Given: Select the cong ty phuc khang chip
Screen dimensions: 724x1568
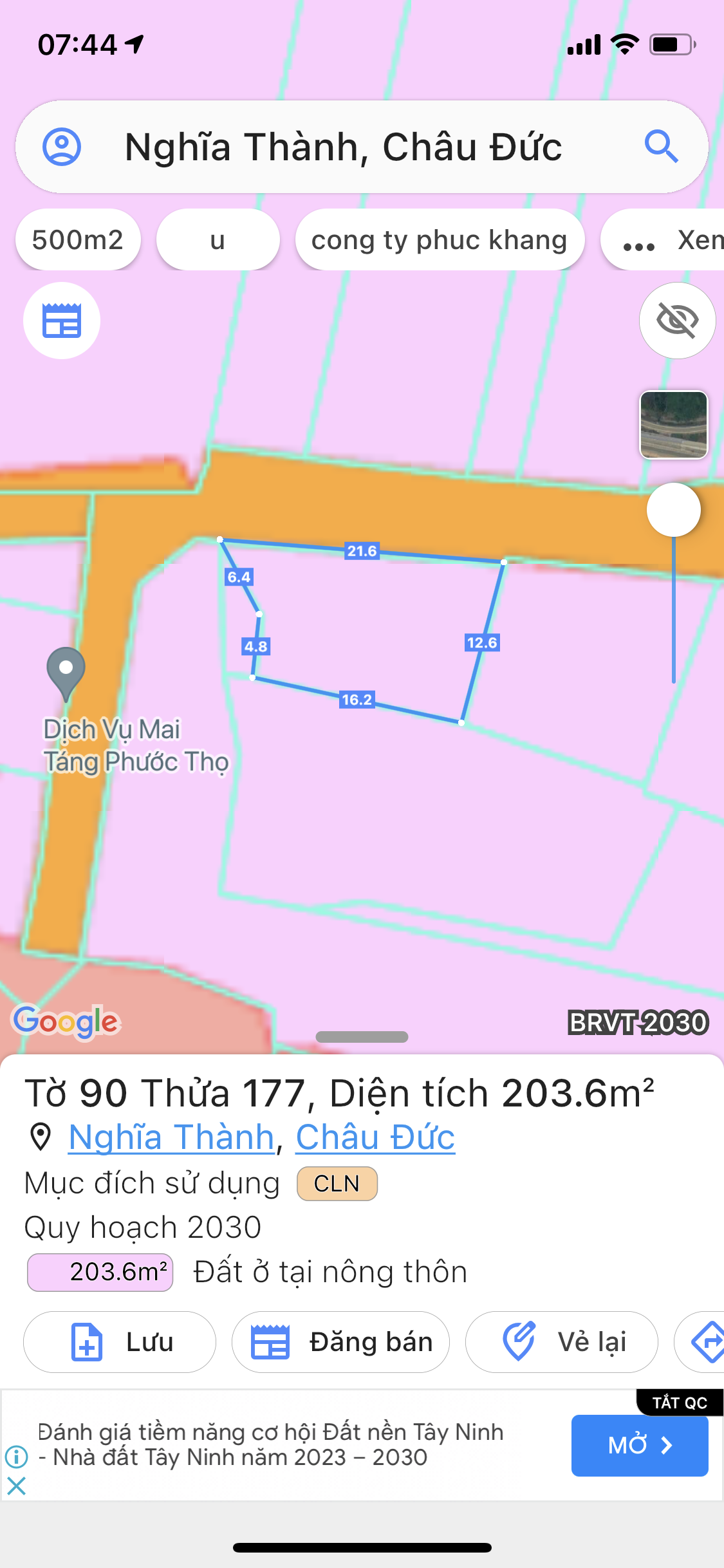Looking at the screenshot, I should click(440, 240).
